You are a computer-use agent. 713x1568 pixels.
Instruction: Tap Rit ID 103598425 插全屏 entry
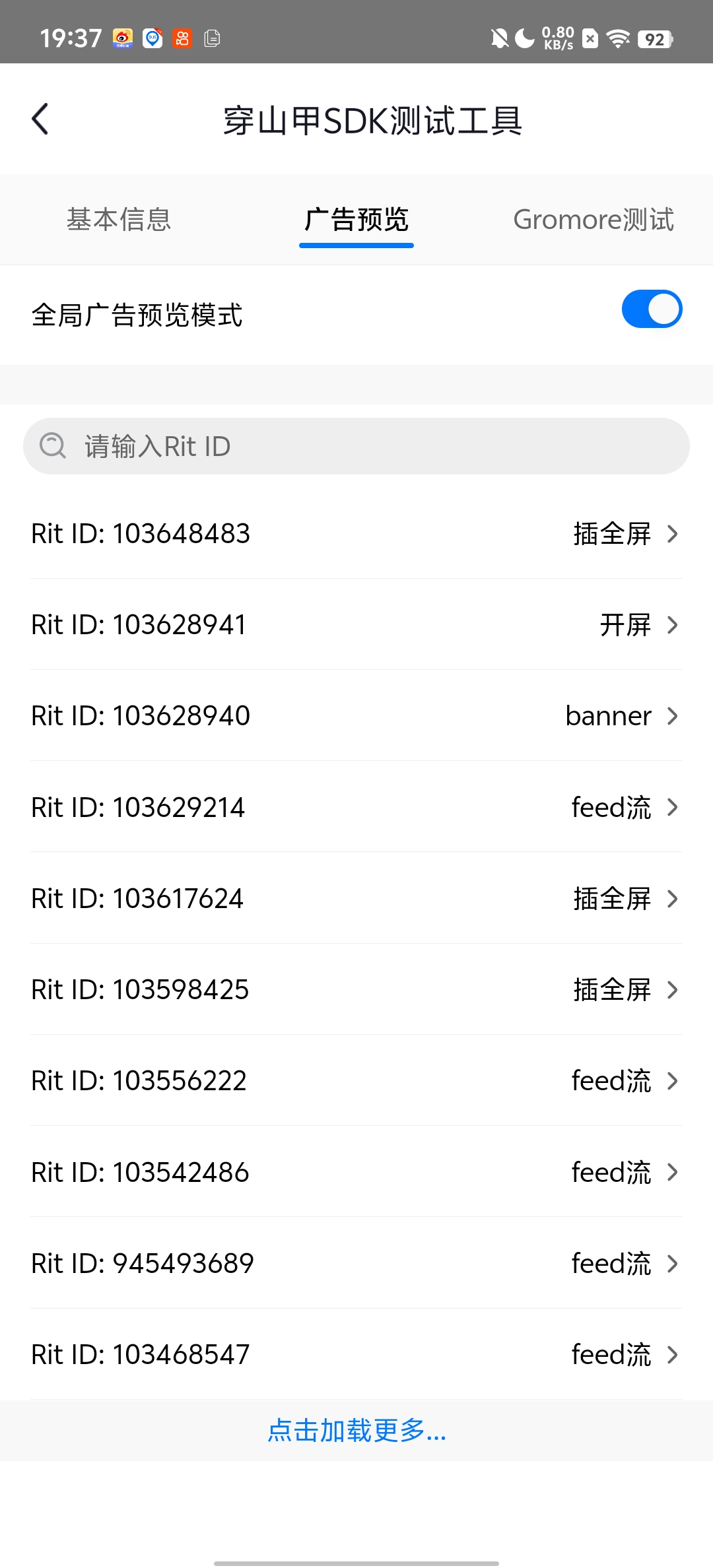tap(356, 989)
